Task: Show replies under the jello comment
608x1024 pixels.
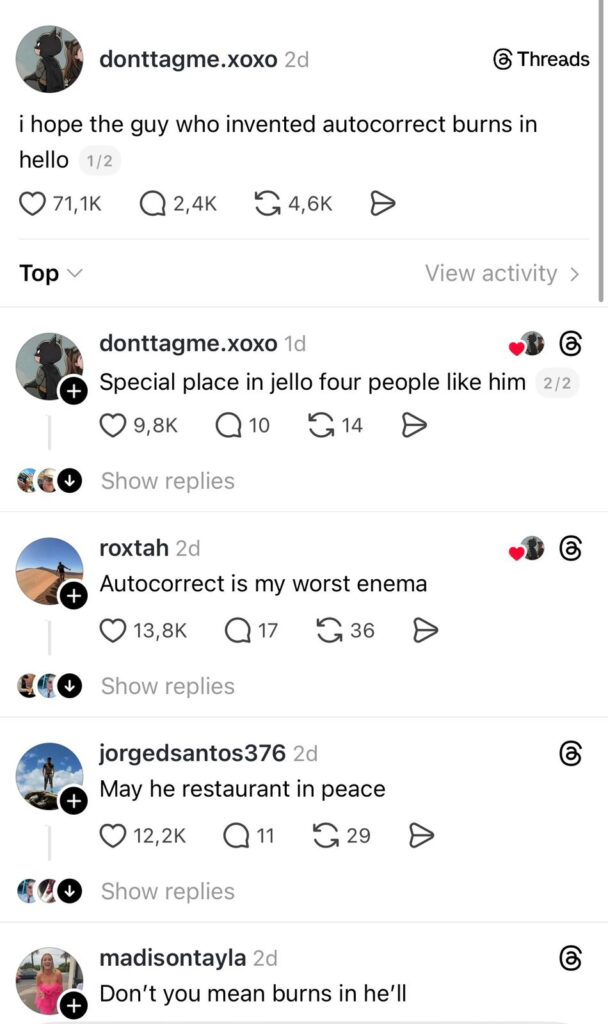Action: coord(167,481)
